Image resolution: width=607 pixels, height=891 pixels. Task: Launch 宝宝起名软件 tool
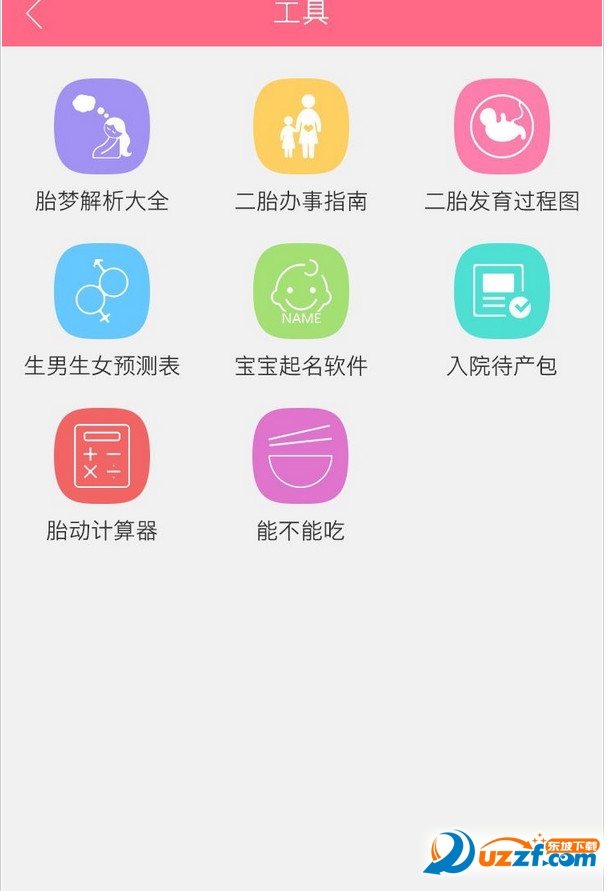[301, 291]
